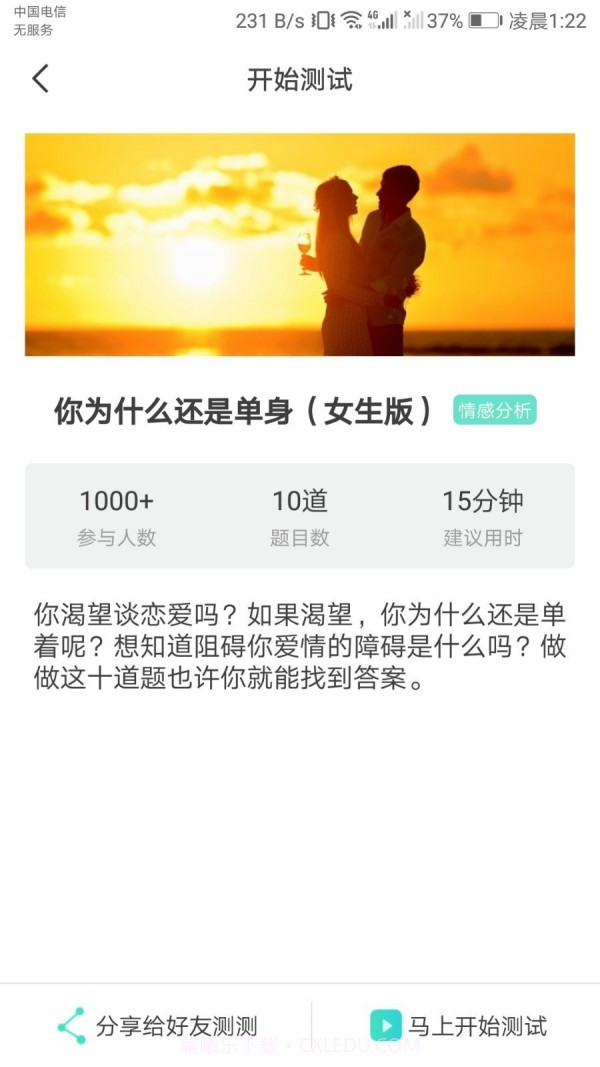Go back using the top-left arrow
The image size is (600, 1067).
click(x=40, y=79)
